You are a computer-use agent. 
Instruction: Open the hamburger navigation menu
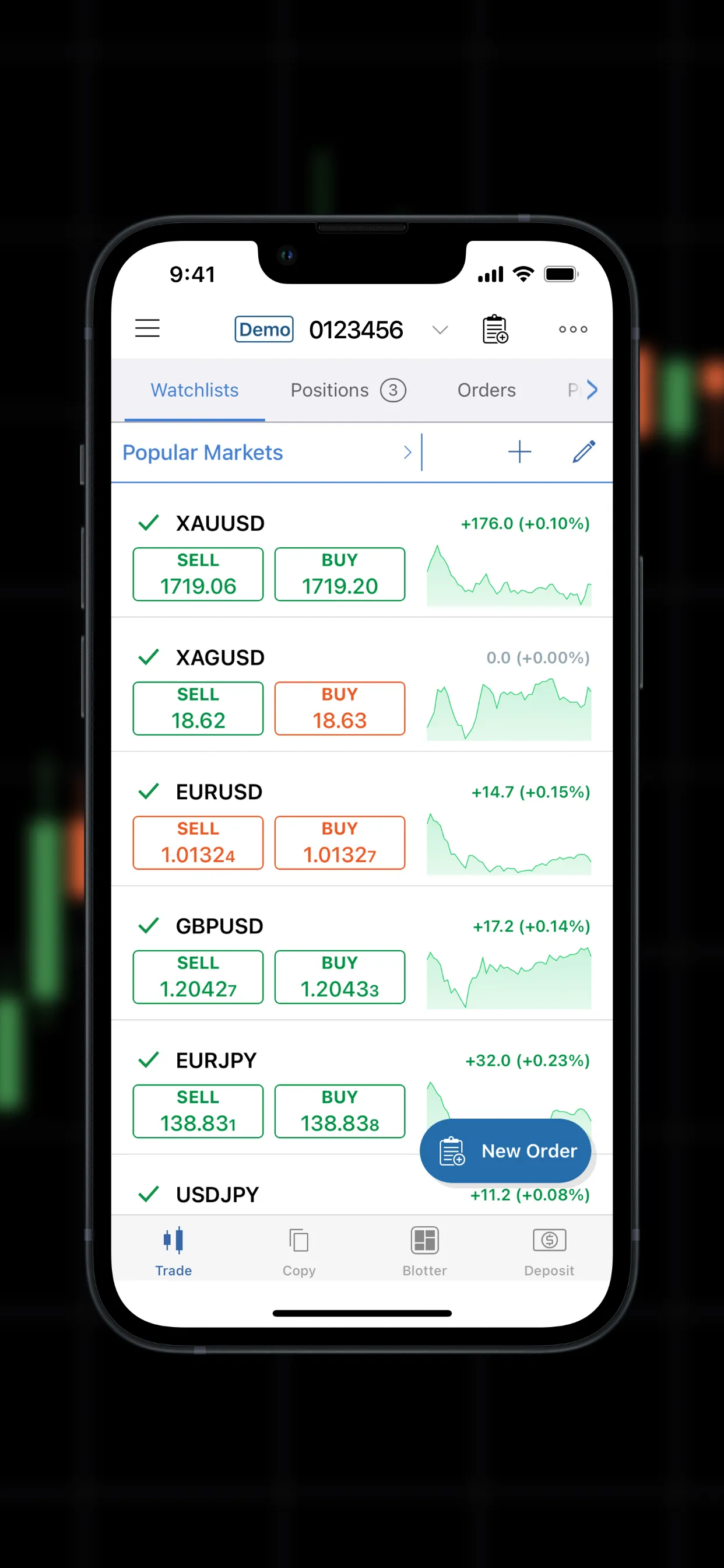point(147,328)
